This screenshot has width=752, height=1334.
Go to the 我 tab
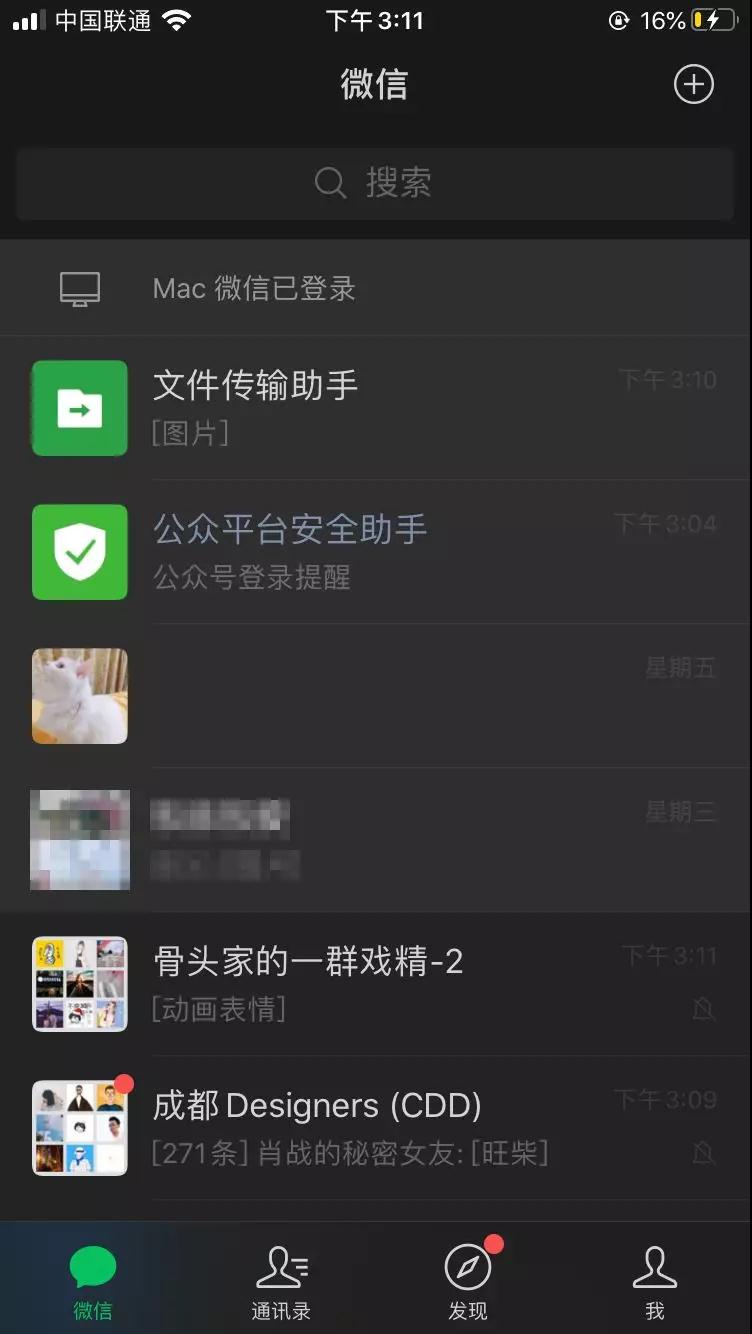[x=655, y=1282]
